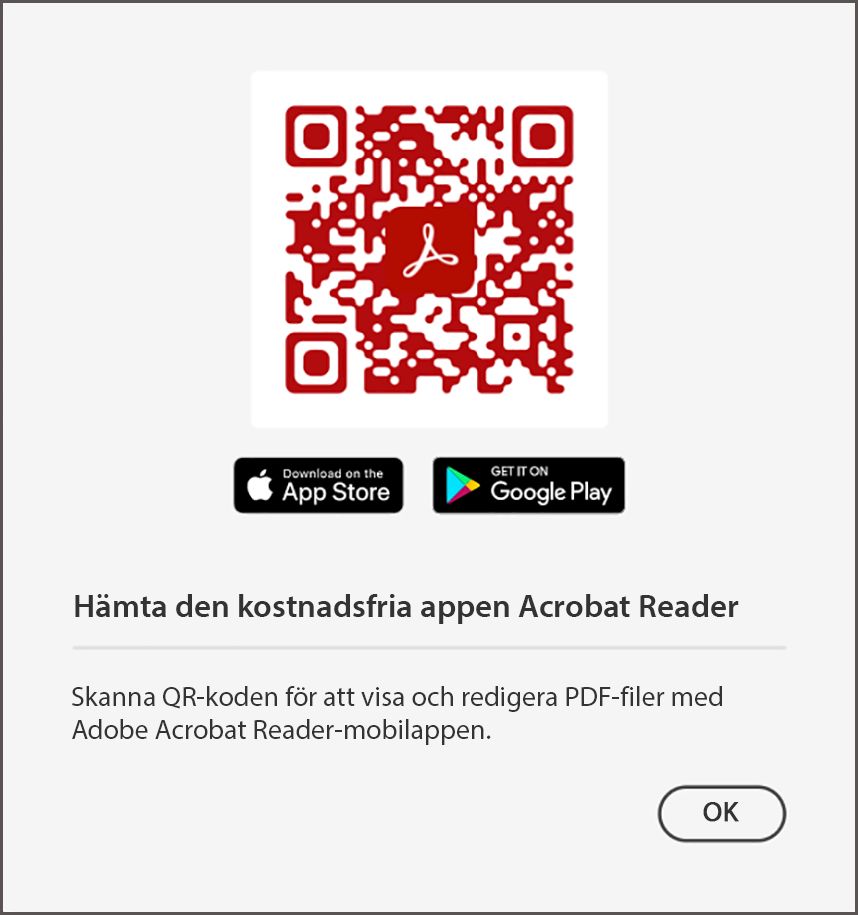The width and height of the screenshot is (858, 915).
Task: Tap the top-right QR position marker square
Action: click(x=541, y=135)
